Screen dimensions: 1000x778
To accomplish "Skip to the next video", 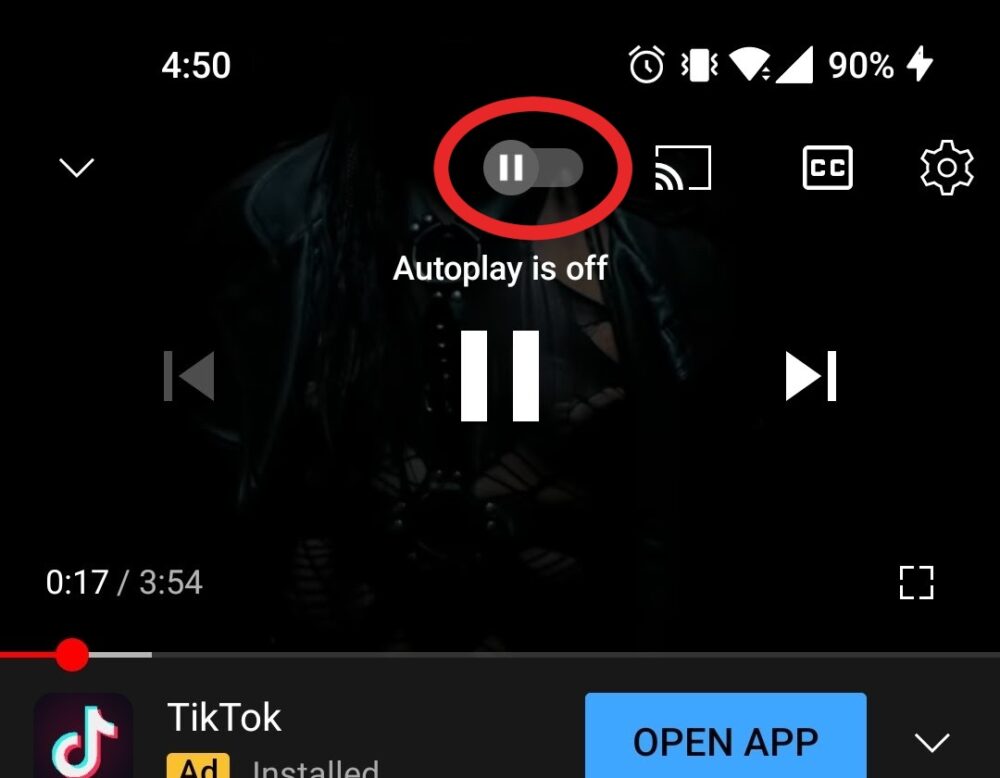I will (x=811, y=376).
